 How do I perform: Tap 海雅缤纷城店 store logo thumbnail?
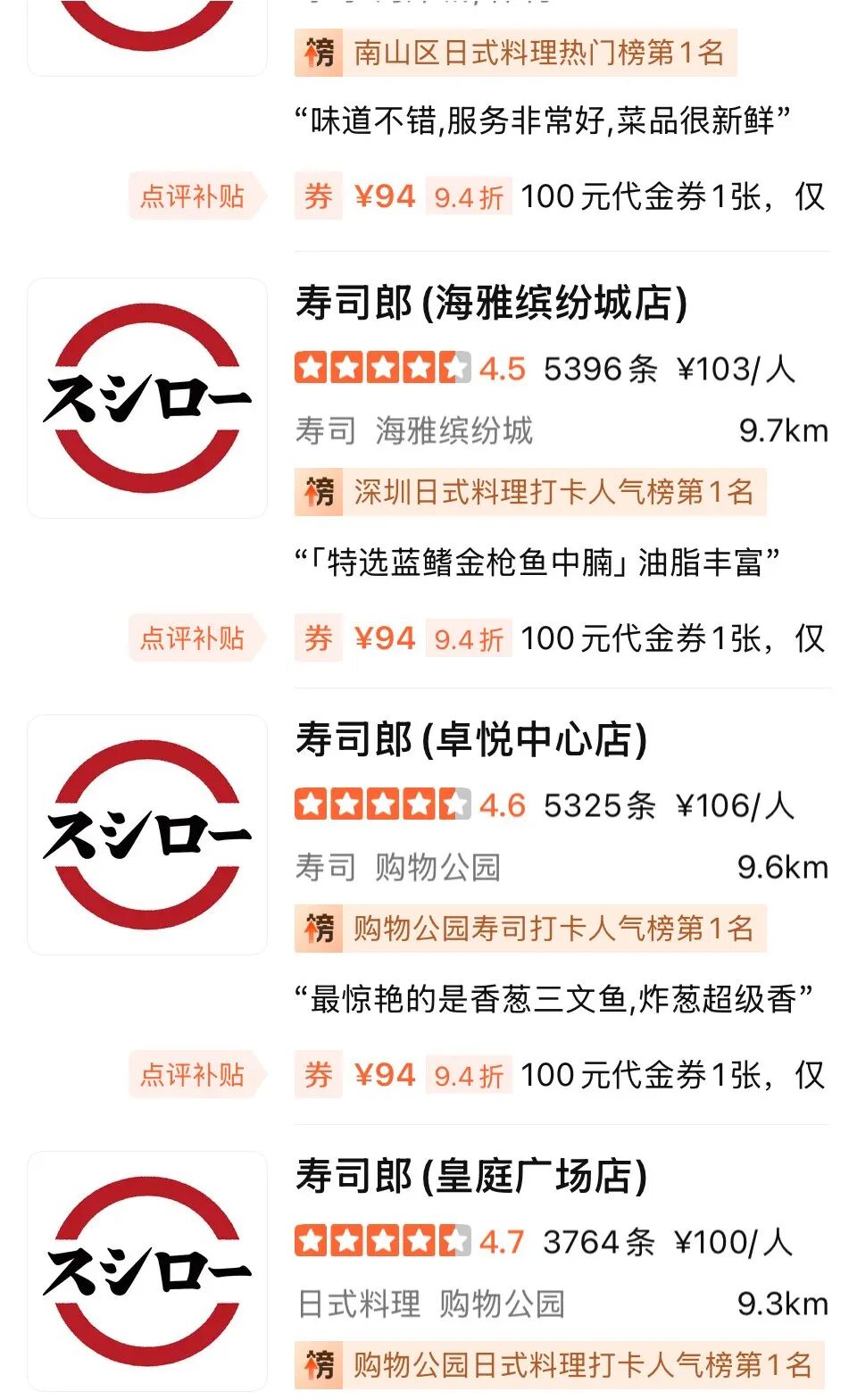tap(147, 398)
